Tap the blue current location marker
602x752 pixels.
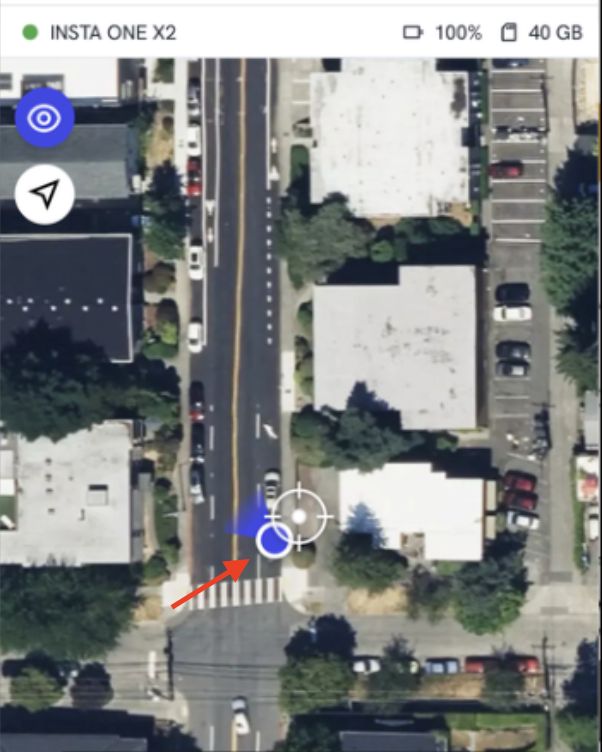coord(273,540)
